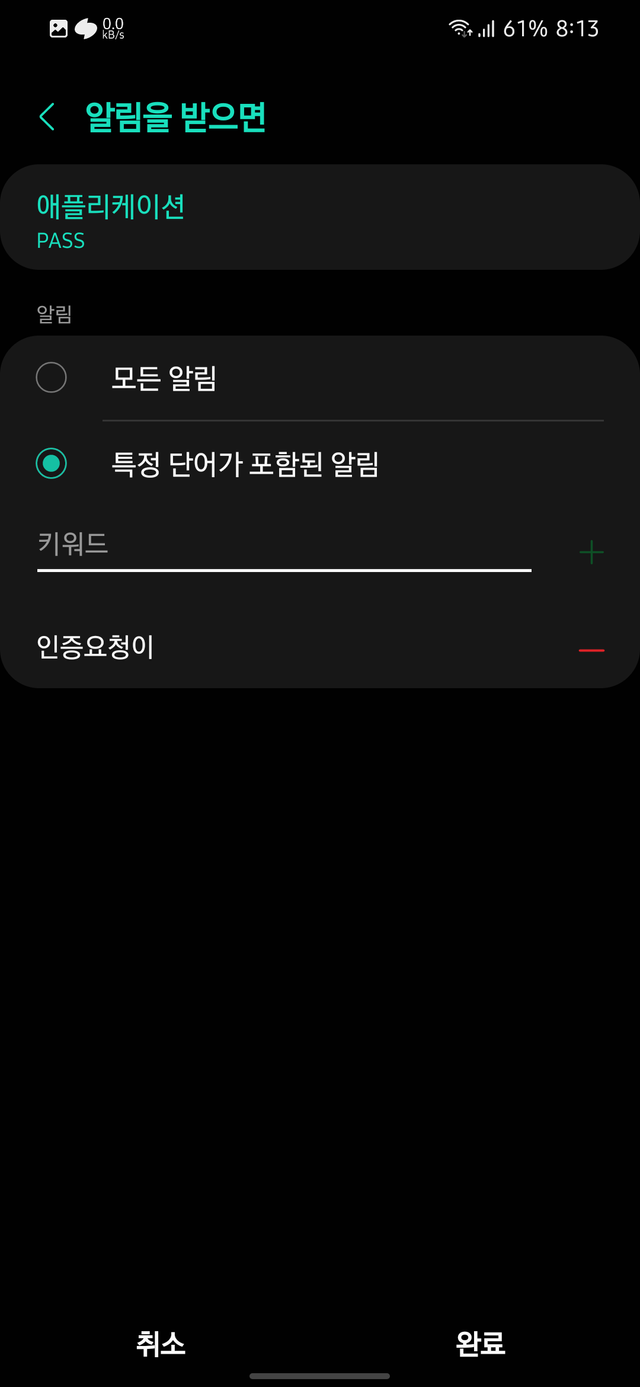Select the 특정 단어가 포함된 알림 option
This screenshot has height=1387, width=640.
(320, 464)
